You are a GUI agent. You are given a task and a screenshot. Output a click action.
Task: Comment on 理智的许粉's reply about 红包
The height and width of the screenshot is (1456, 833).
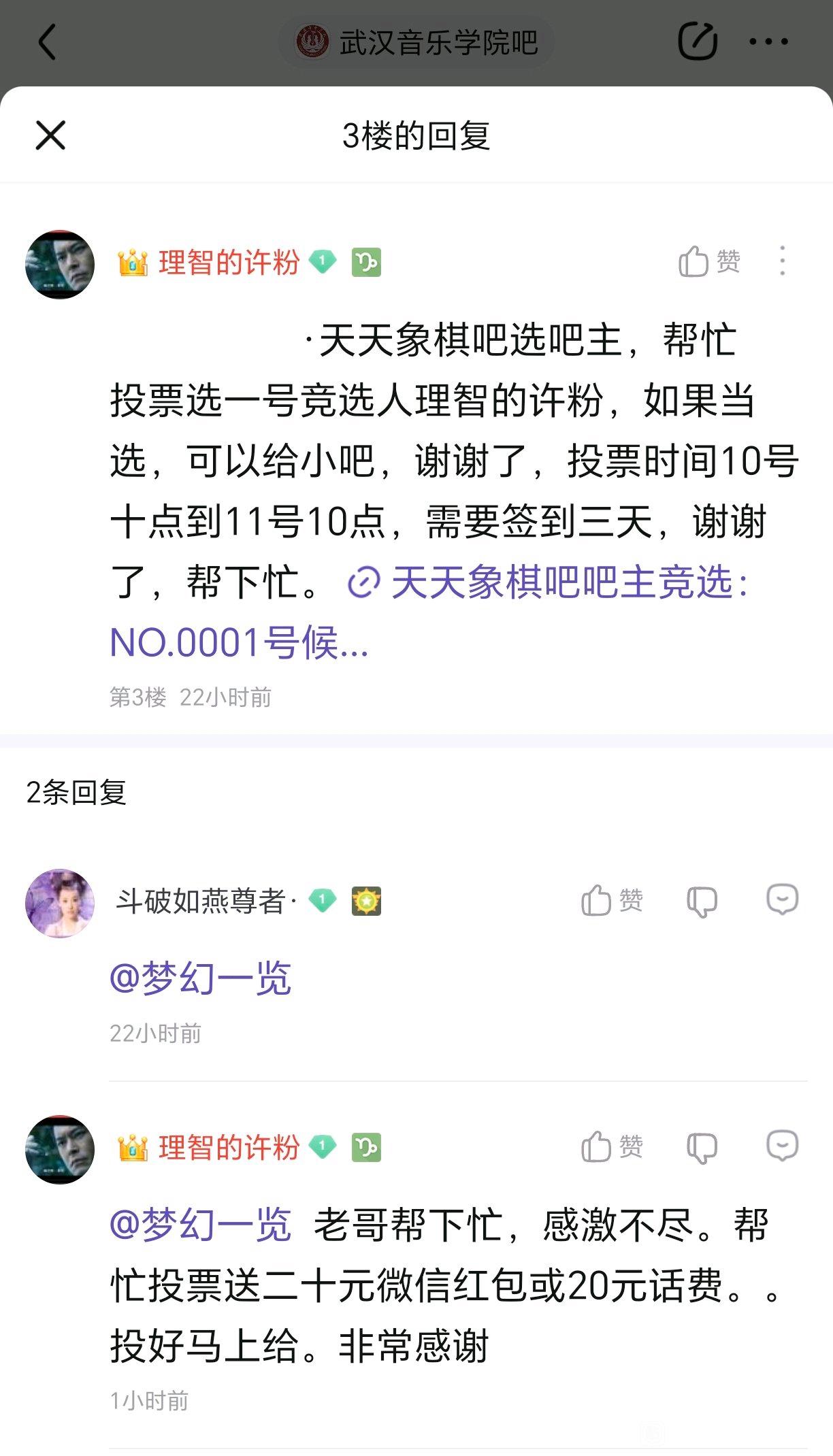[782, 1146]
